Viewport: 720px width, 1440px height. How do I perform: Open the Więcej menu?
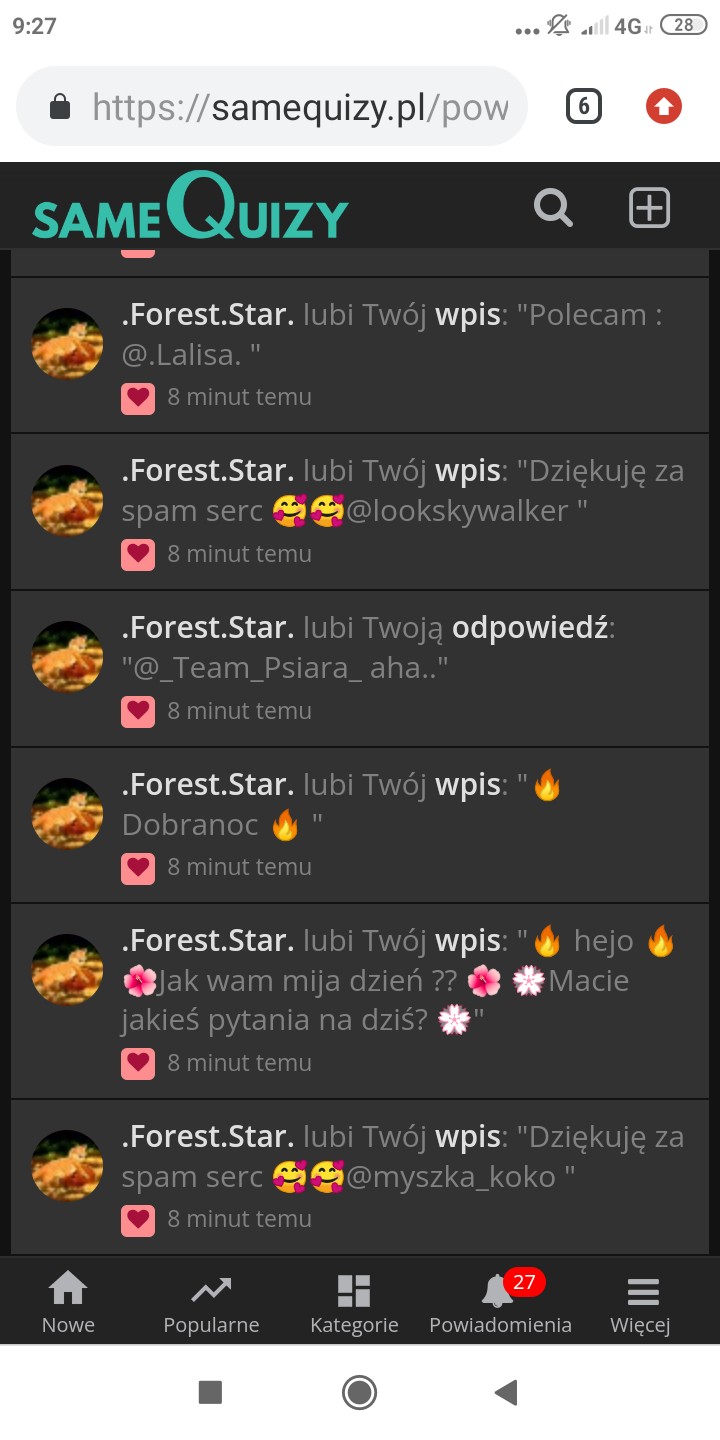641,1303
